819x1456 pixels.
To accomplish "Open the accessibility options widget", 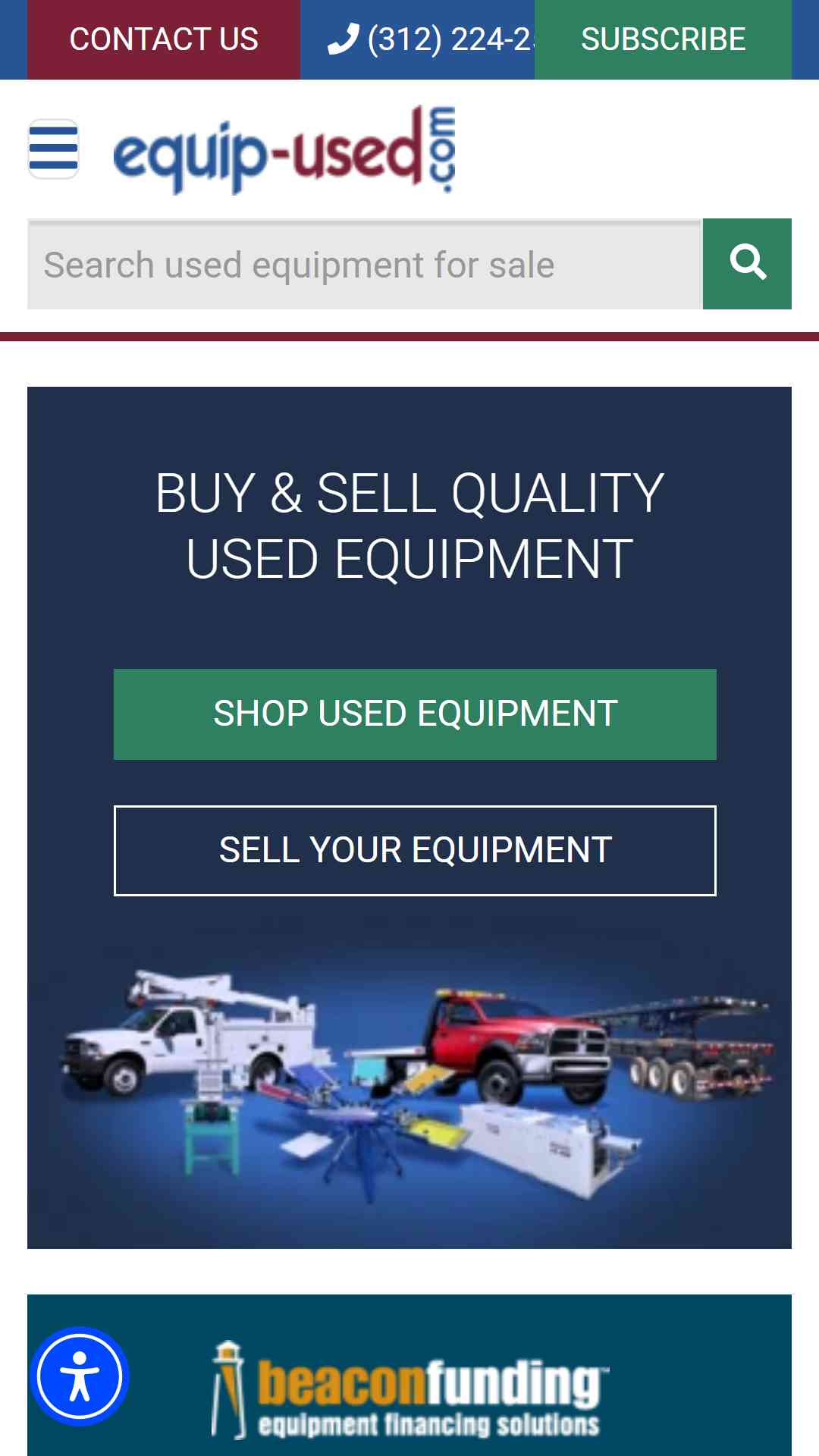I will tap(80, 1376).
